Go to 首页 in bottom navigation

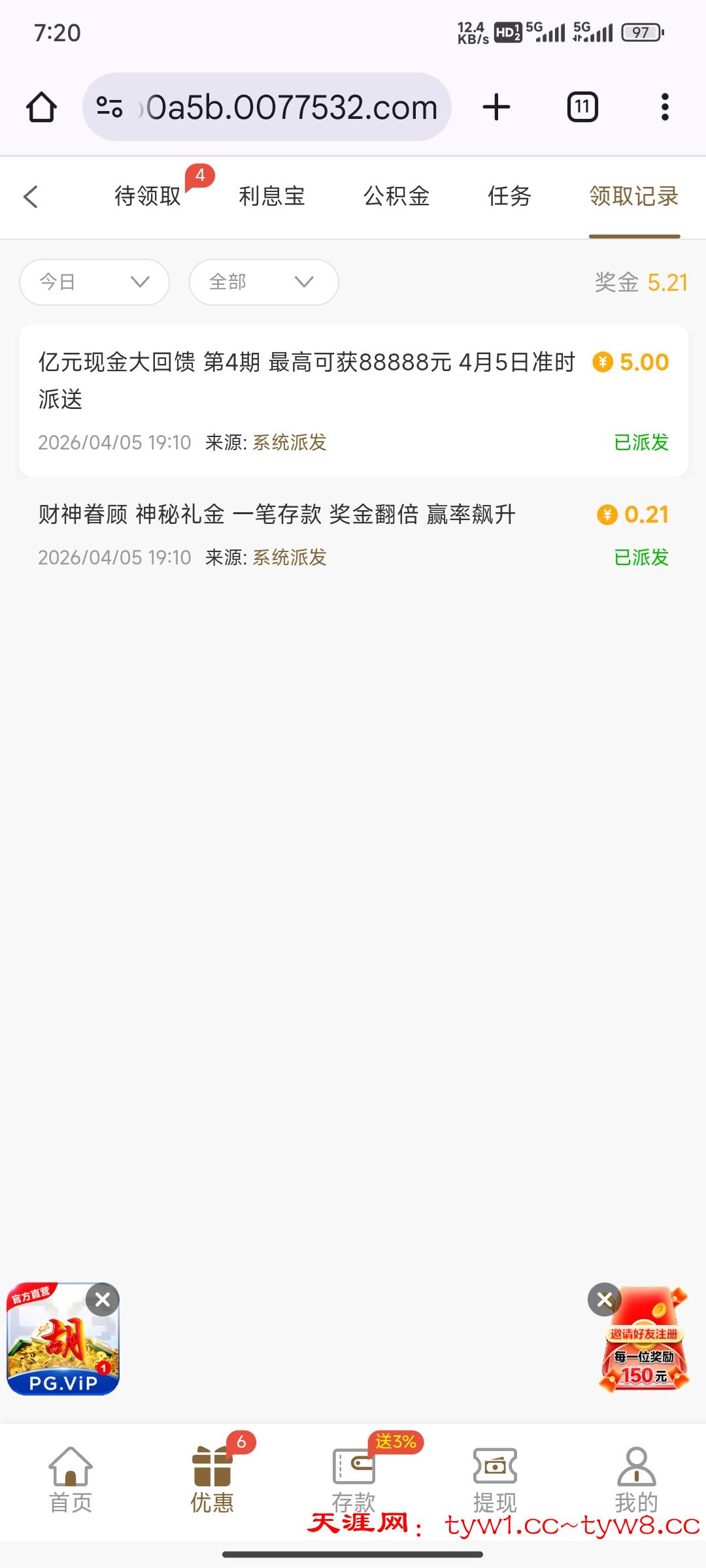pyautogui.click(x=71, y=1481)
